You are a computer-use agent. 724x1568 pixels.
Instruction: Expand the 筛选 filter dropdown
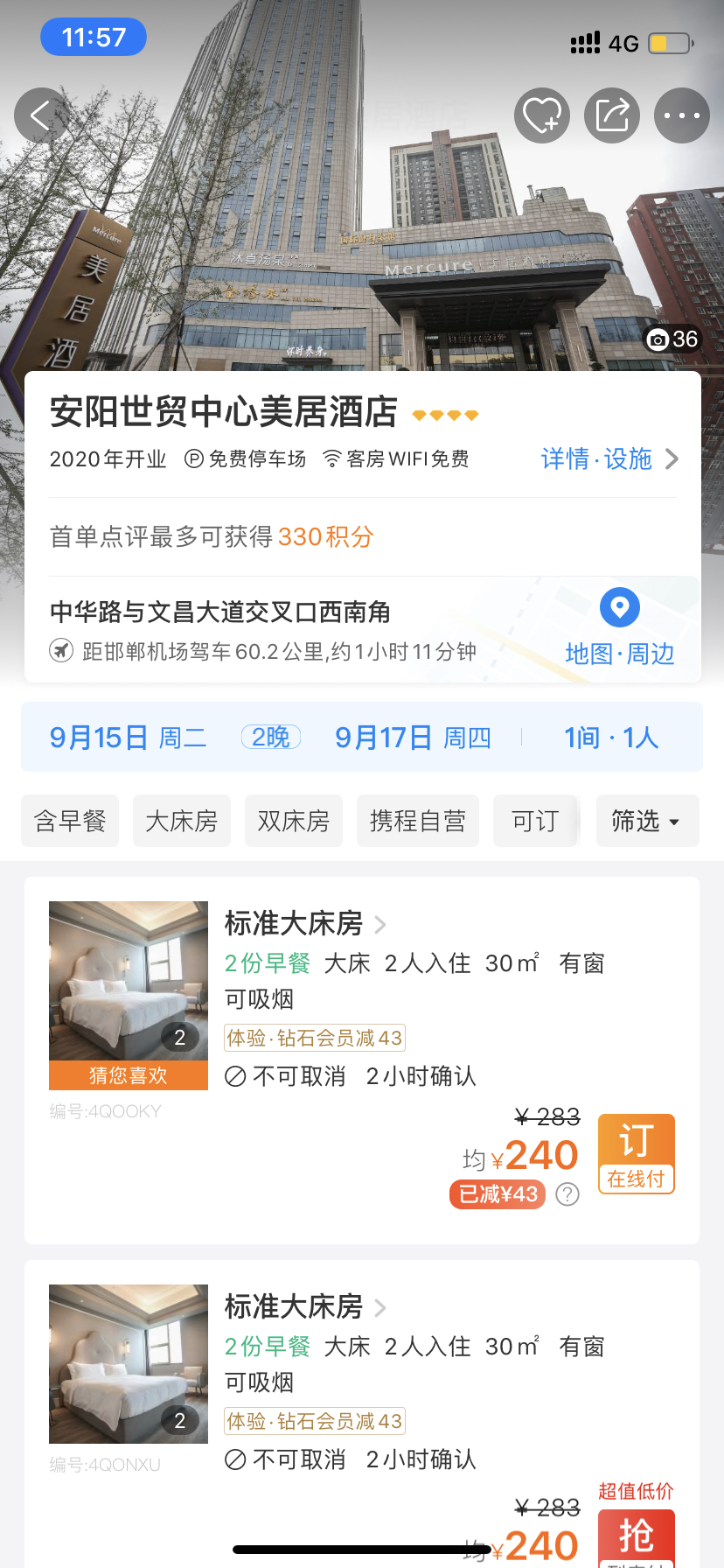click(646, 821)
